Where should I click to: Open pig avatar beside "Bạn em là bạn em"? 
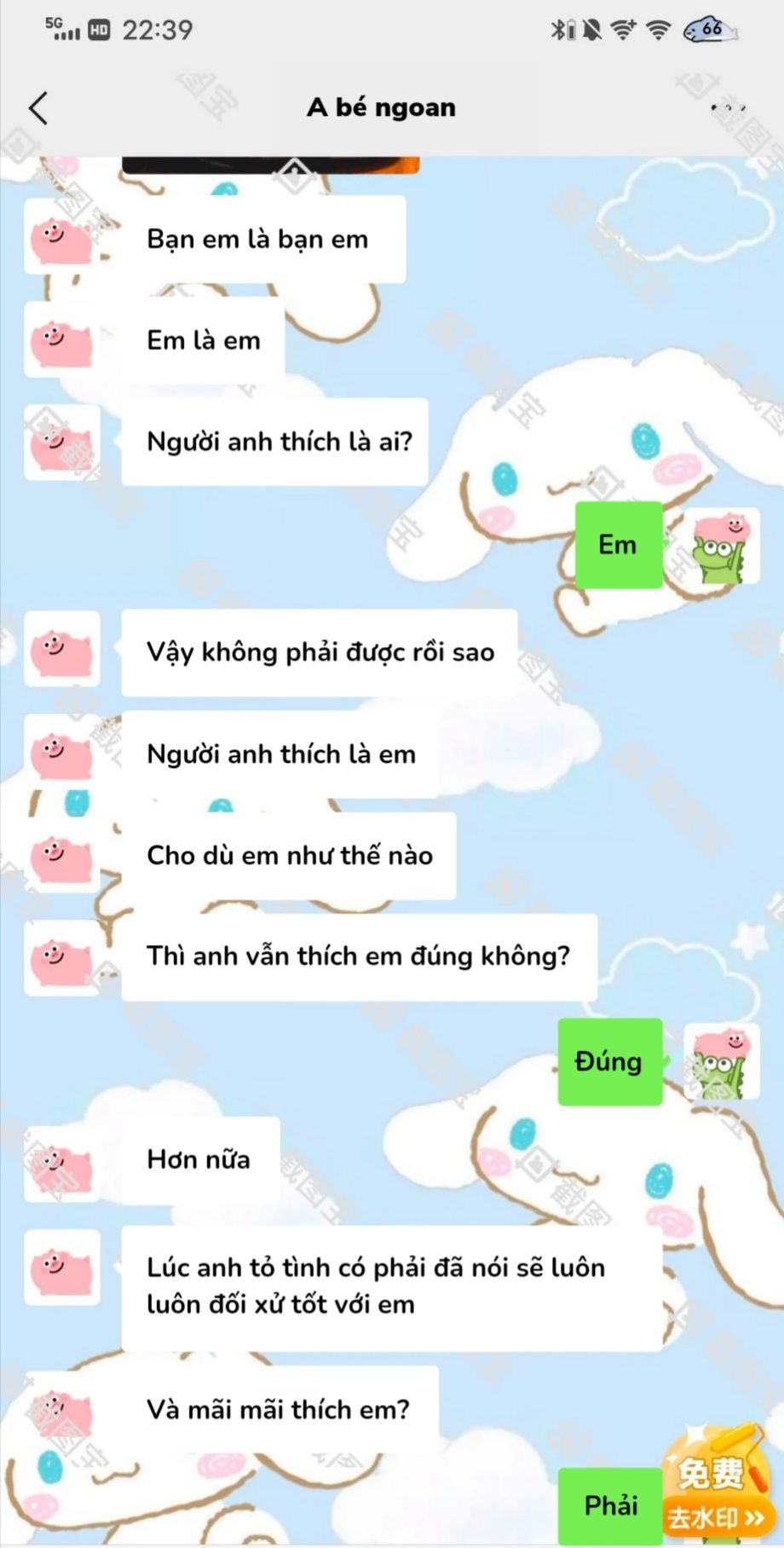point(61,238)
